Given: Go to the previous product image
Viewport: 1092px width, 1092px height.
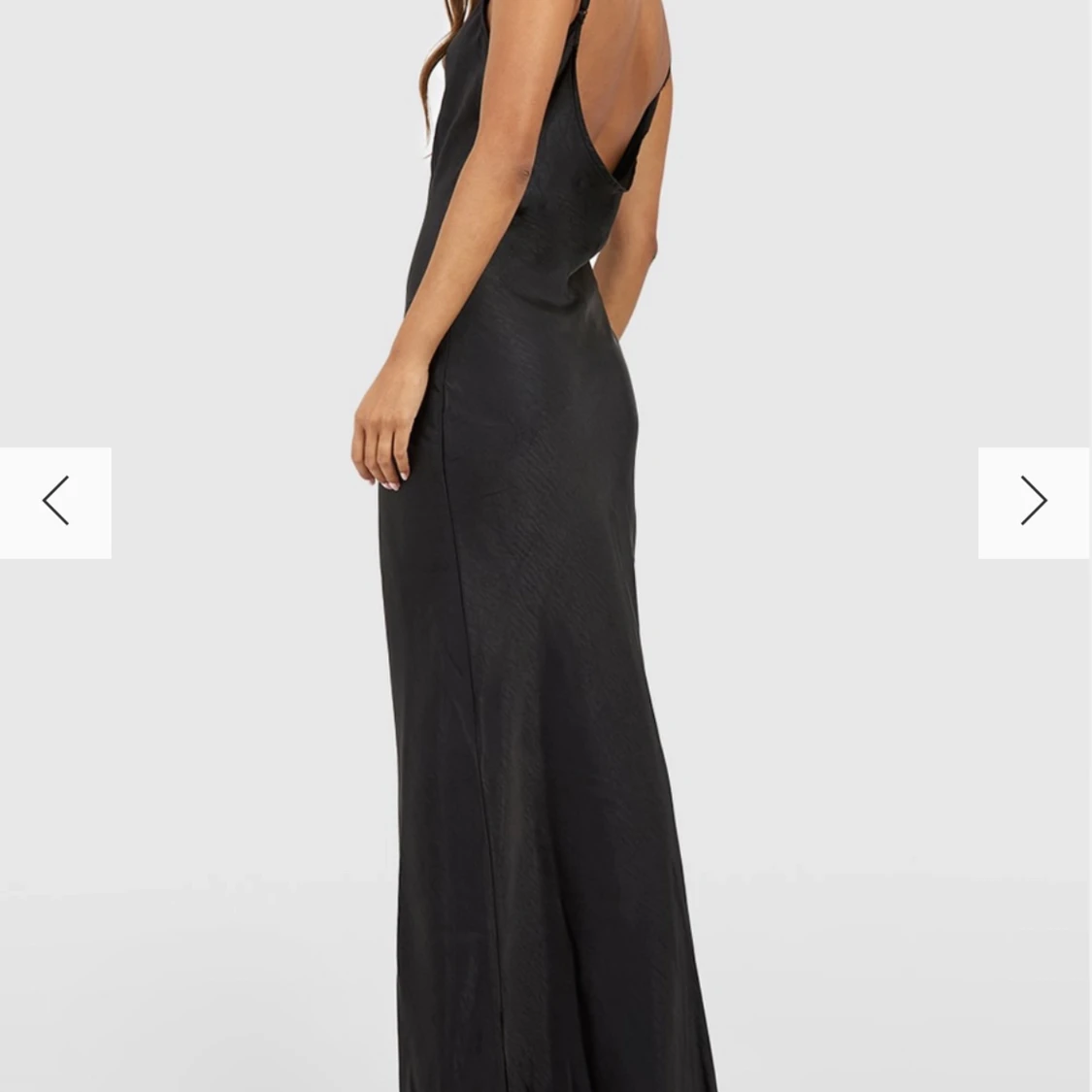Looking at the screenshot, I should point(55,502).
